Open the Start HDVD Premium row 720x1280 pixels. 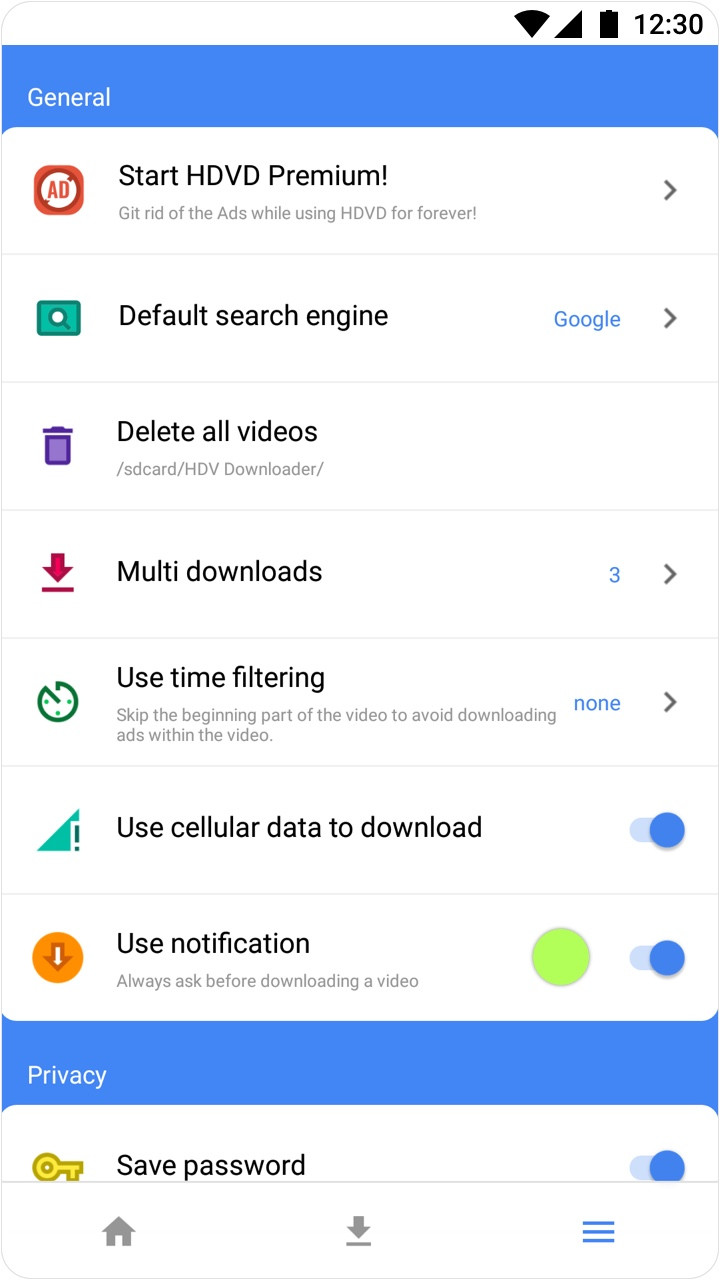click(x=360, y=190)
